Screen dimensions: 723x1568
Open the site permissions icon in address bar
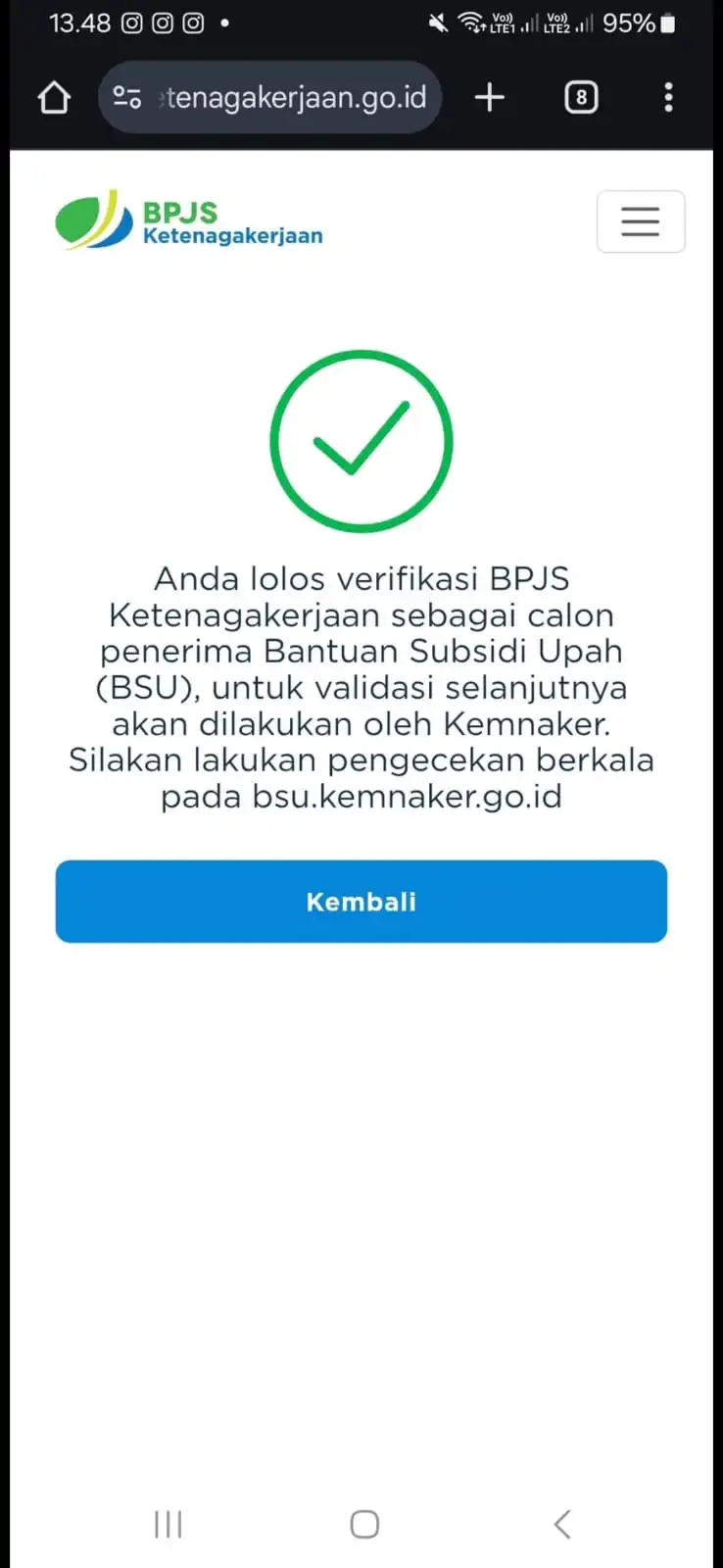tap(127, 97)
